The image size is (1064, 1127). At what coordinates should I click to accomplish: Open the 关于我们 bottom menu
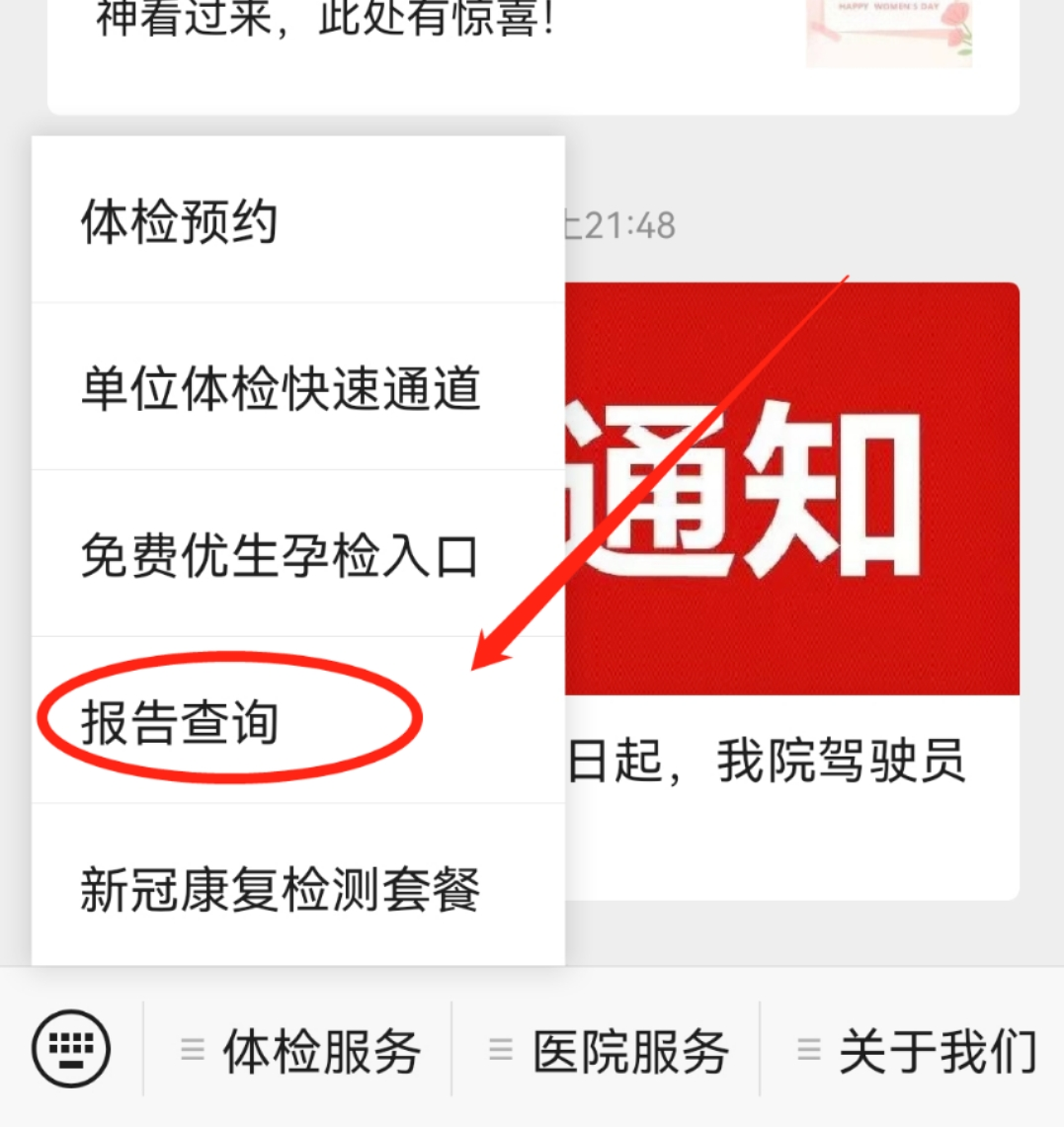point(913,1050)
